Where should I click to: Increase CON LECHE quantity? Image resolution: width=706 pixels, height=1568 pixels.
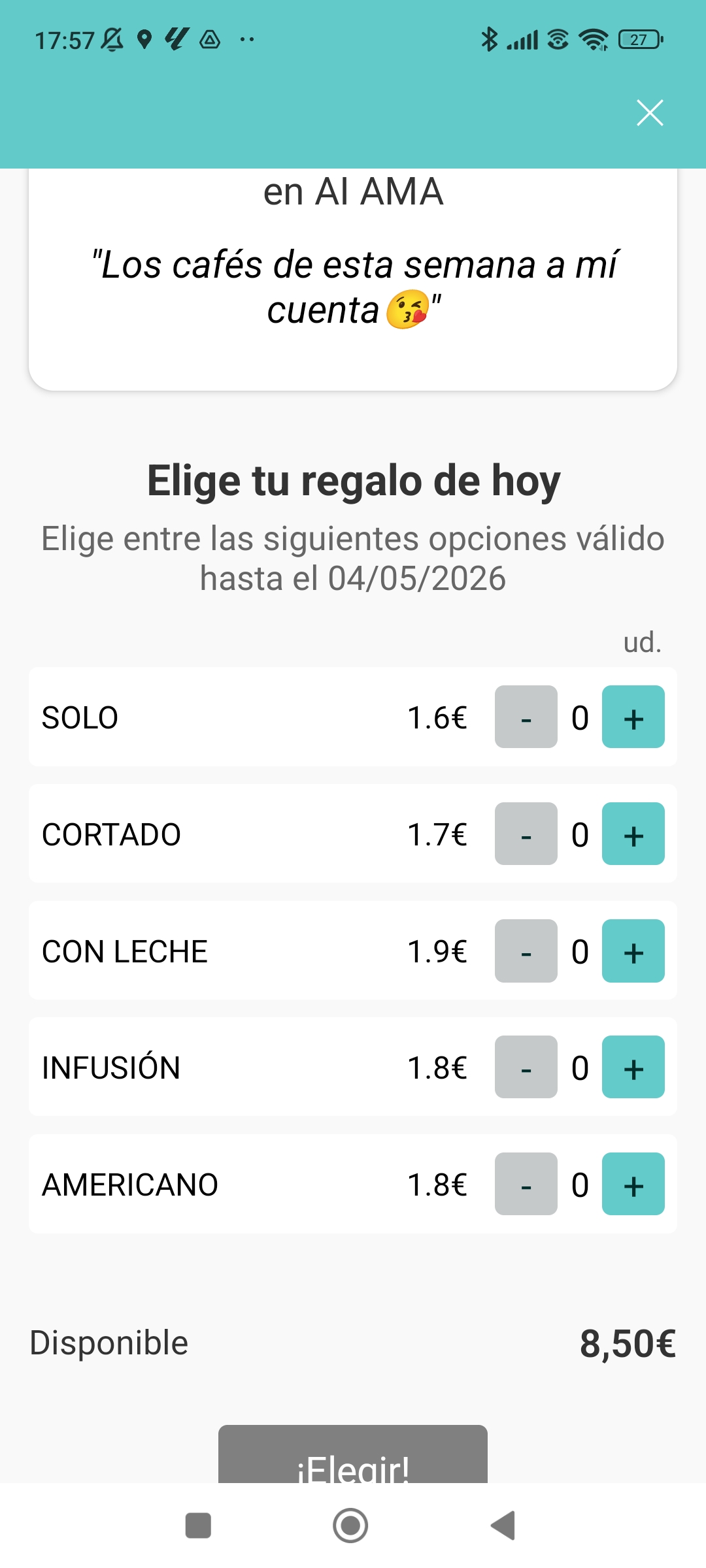pyautogui.click(x=632, y=951)
